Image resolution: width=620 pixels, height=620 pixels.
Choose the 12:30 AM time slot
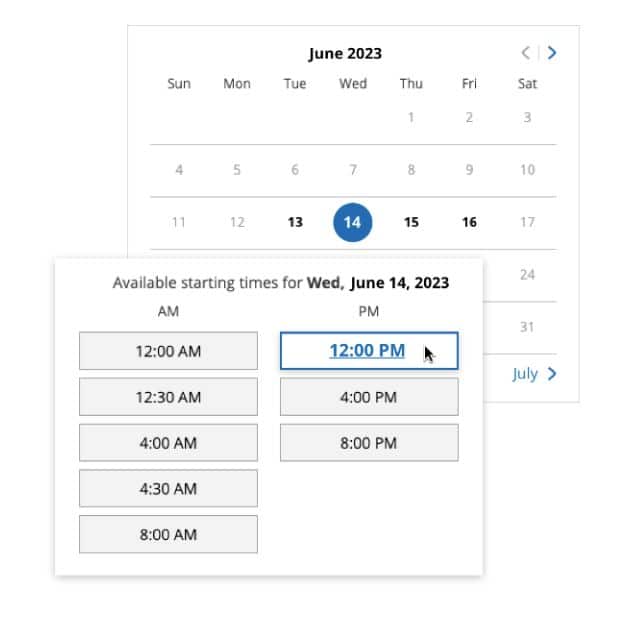coord(168,397)
